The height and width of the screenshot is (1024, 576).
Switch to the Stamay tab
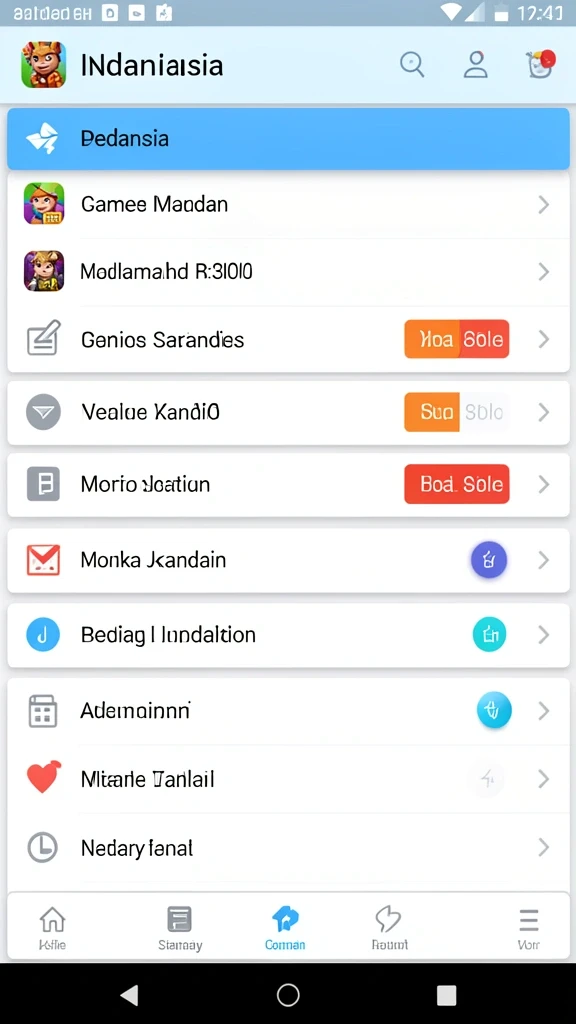tap(180, 927)
